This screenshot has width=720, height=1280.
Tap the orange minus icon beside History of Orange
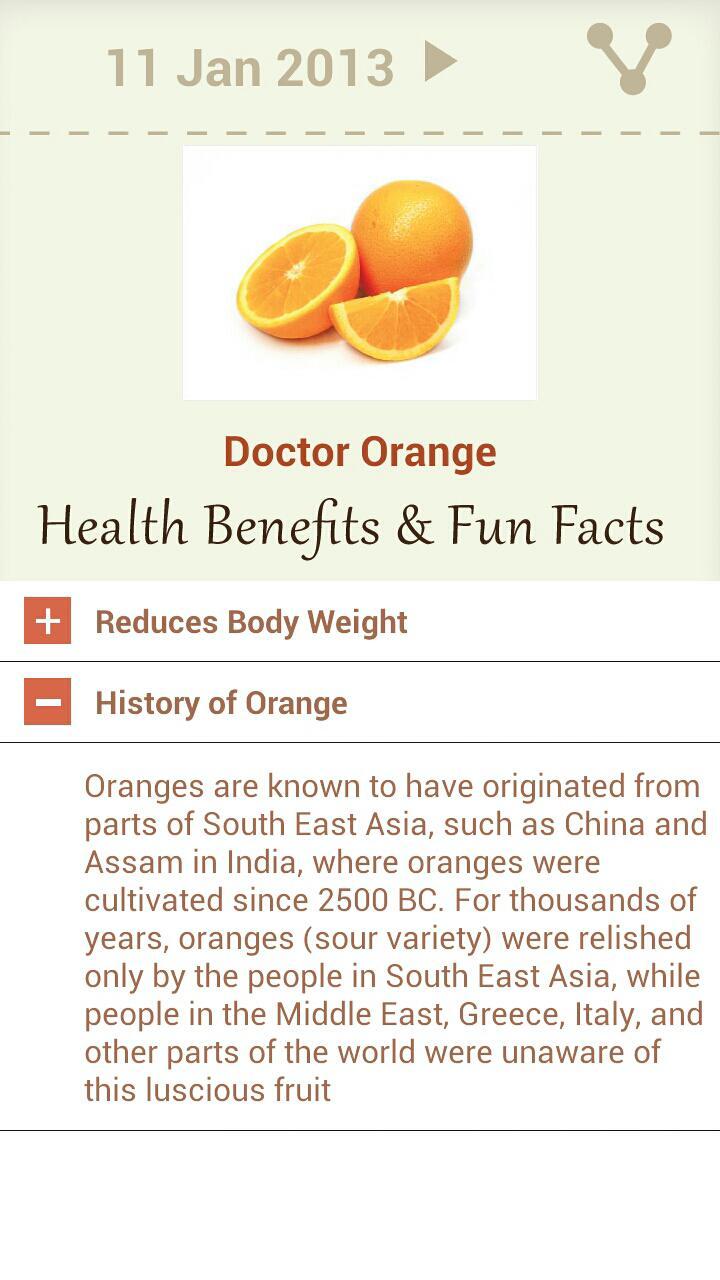click(47, 703)
